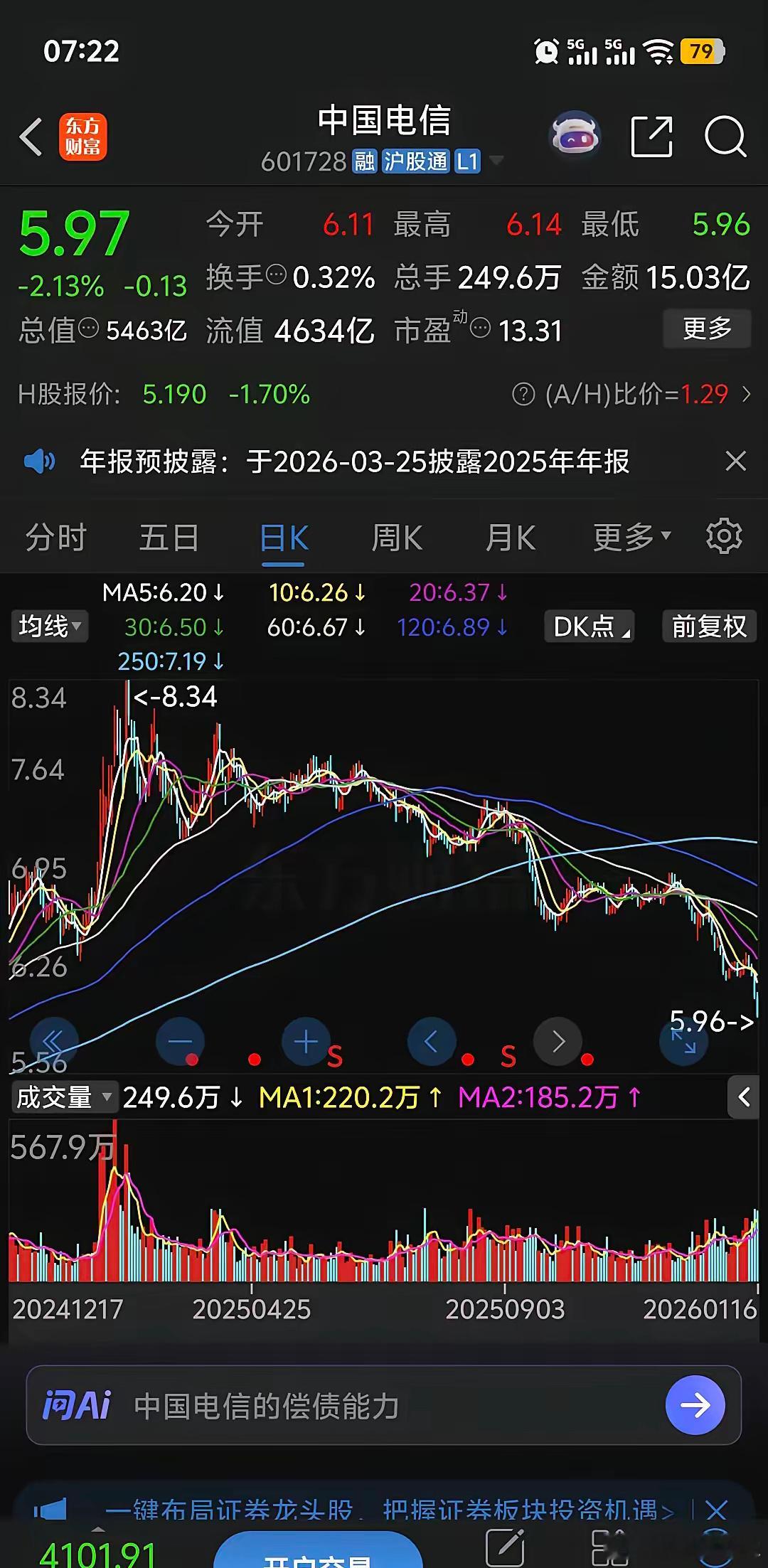Open the AI assistant robot icon

coord(575,135)
